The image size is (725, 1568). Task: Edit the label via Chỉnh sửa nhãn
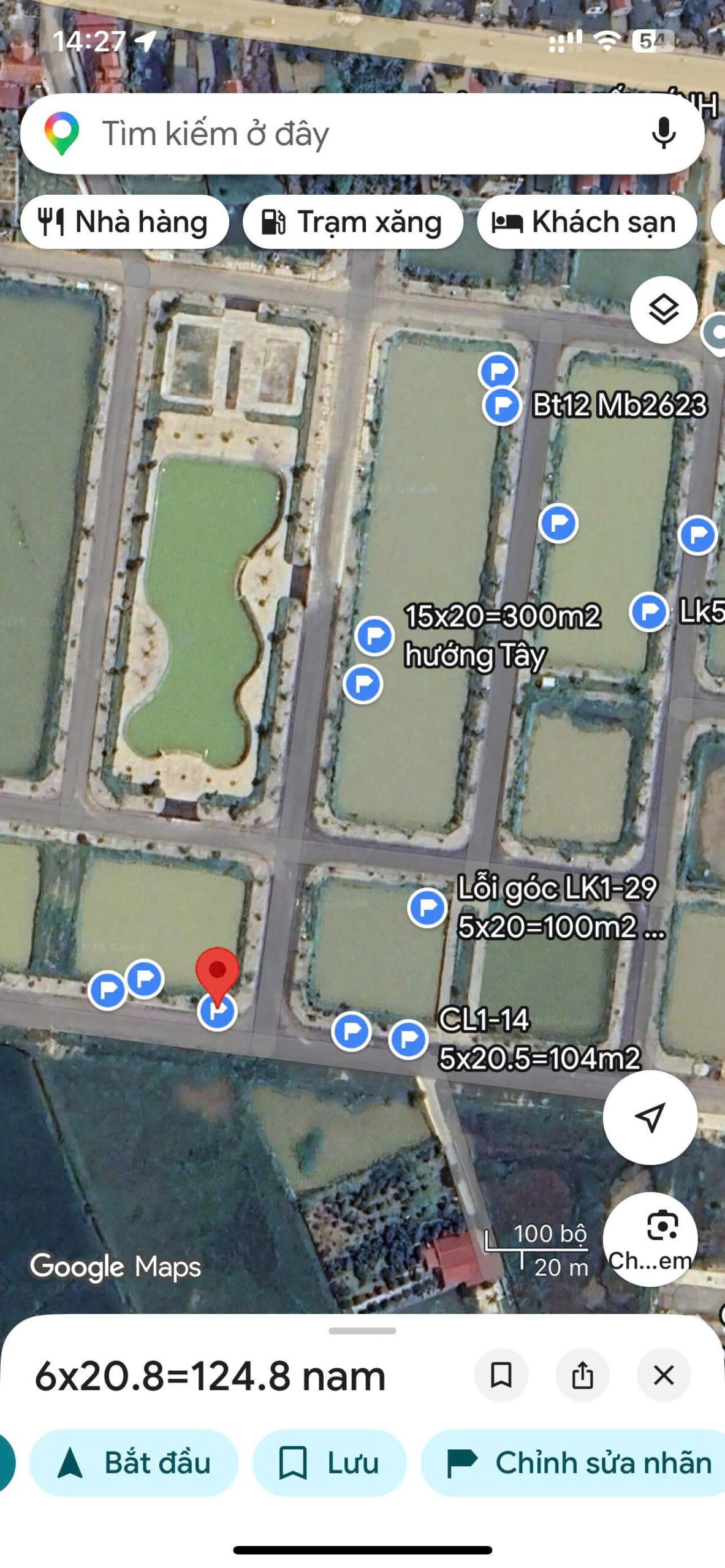573,1463
